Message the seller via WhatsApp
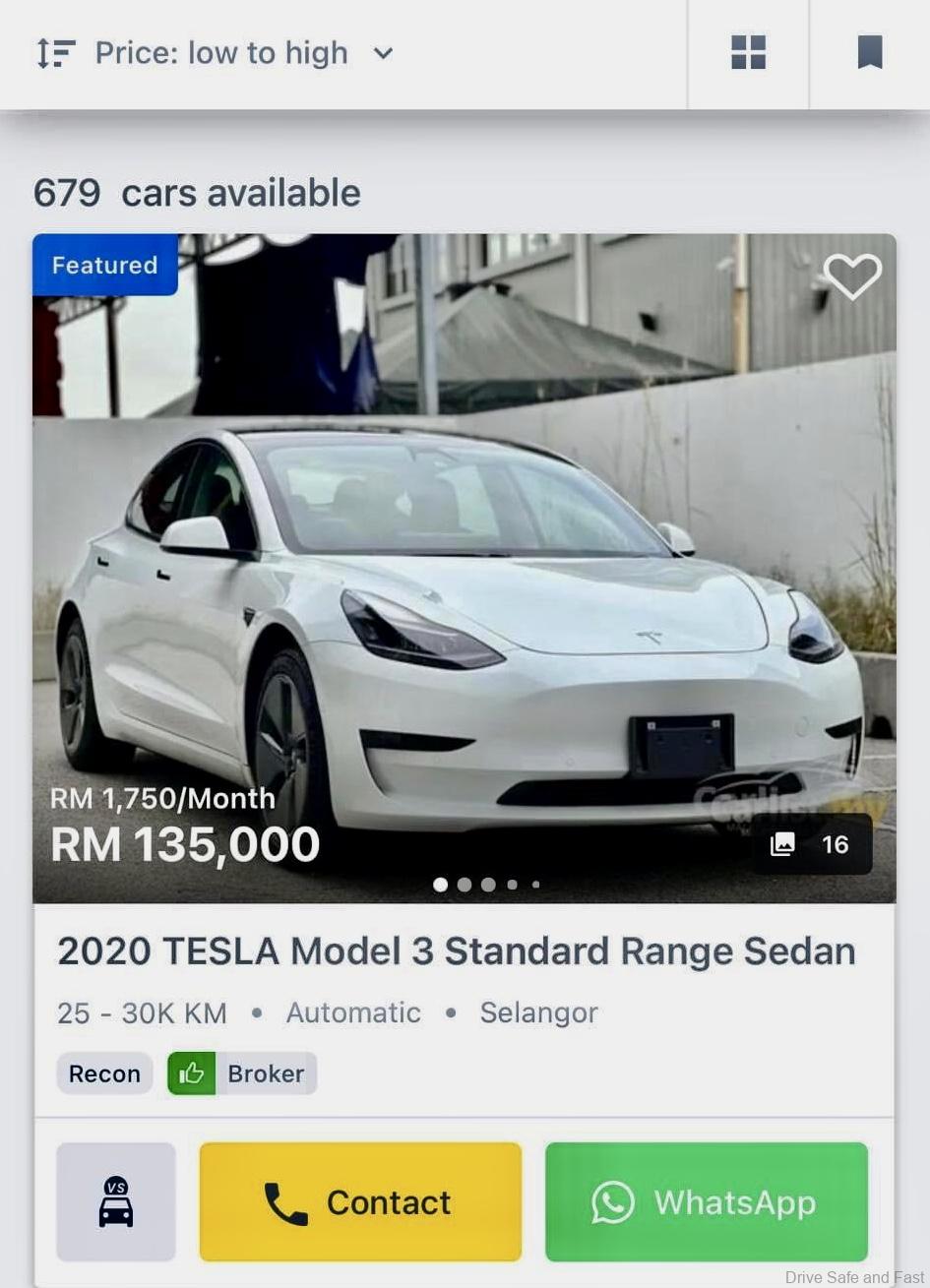Screen dimensions: 930x1288 point(706,1201)
